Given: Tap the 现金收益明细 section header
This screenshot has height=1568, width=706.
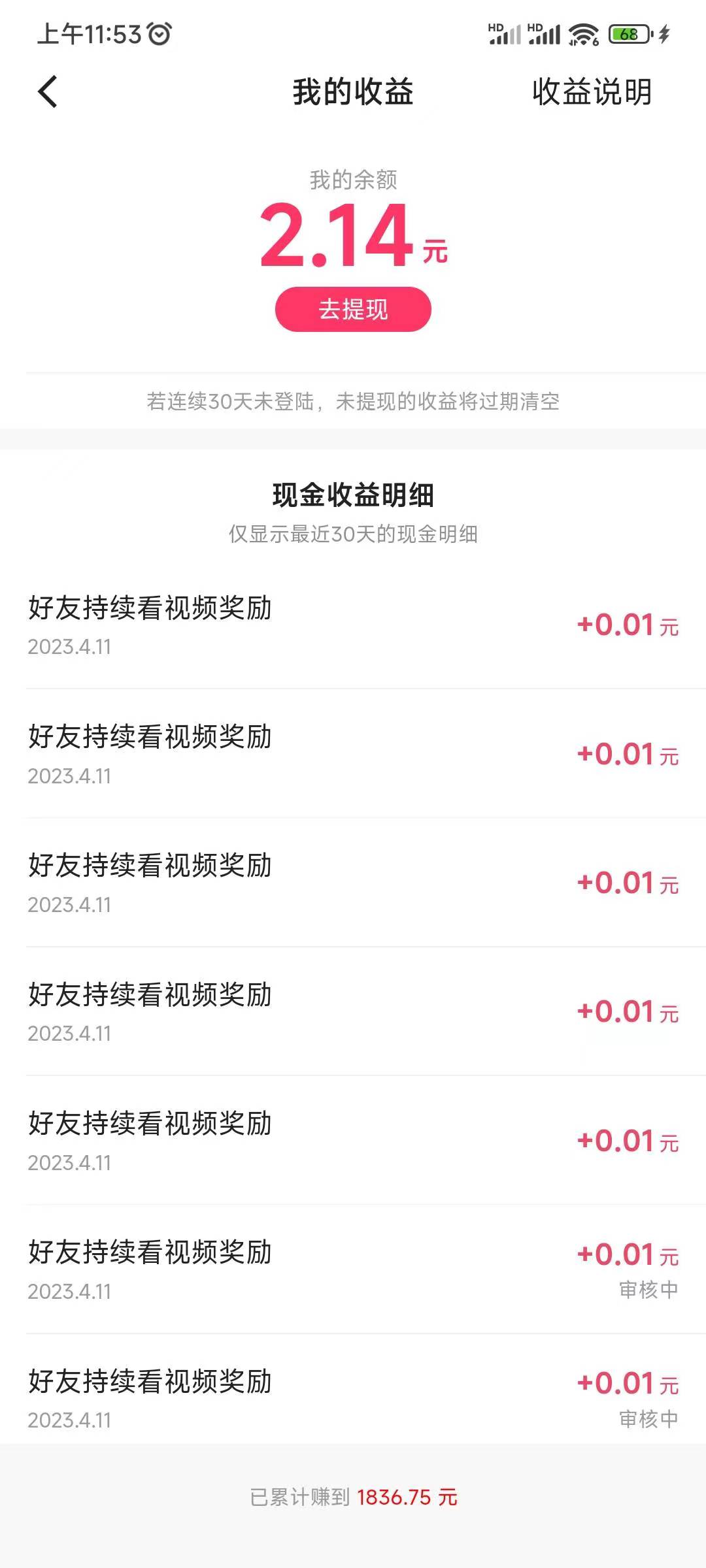Looking at the screenshot, I should [x=353, y=495].
